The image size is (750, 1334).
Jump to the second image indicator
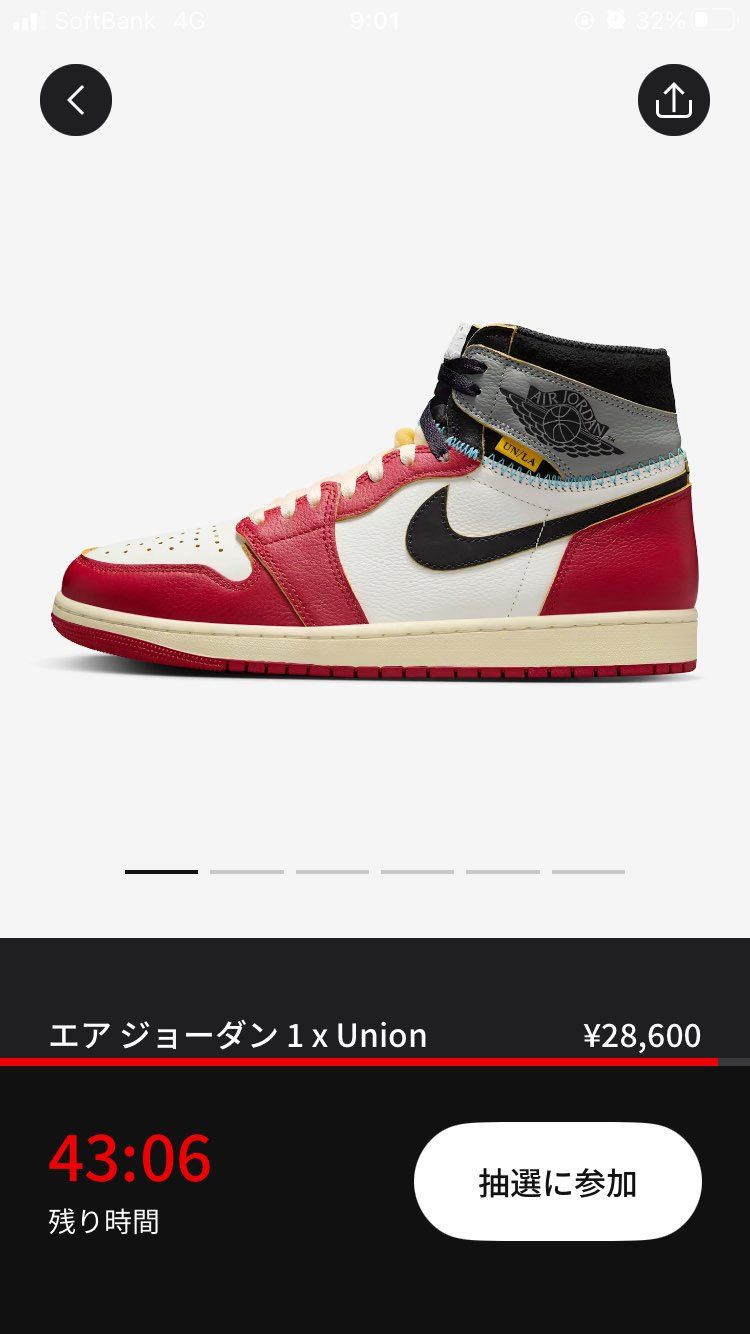pos(247,872)
